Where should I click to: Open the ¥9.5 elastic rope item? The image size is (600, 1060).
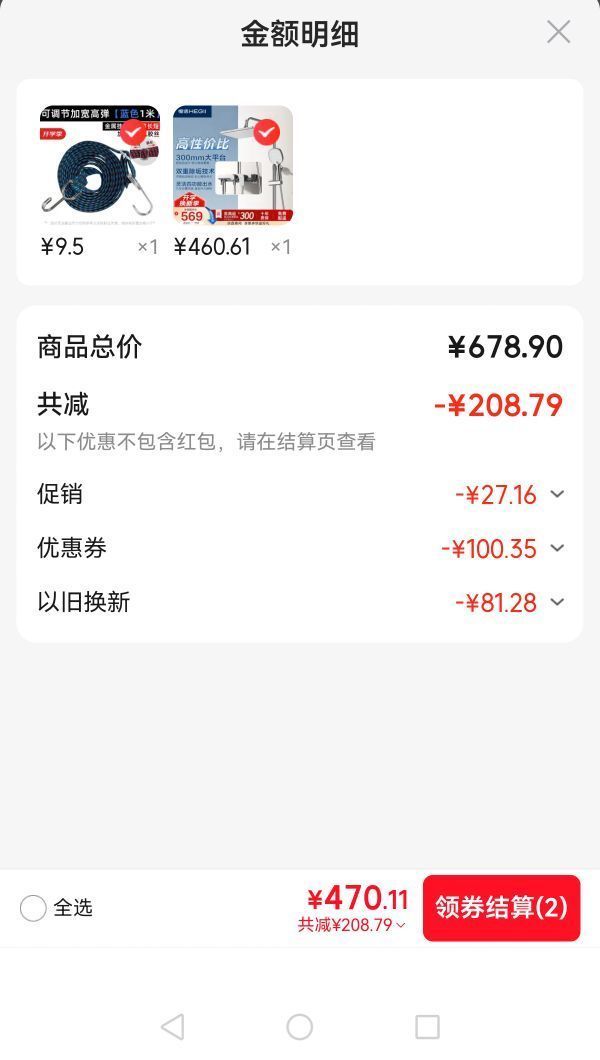point(99,164)
